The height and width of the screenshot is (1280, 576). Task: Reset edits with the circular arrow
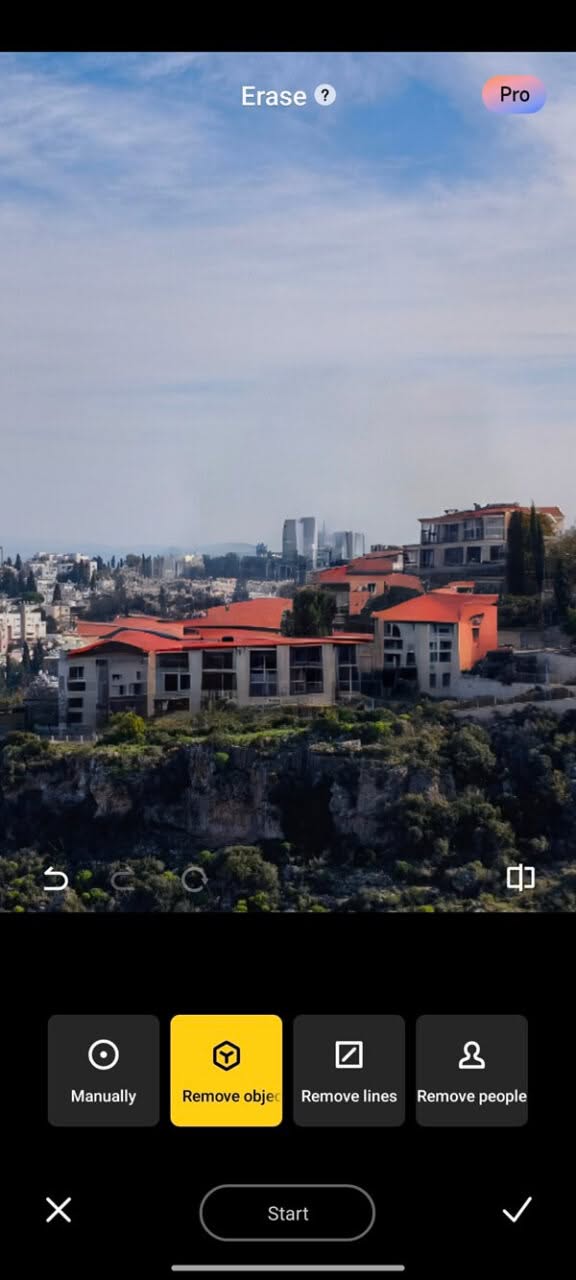[194, 879]
